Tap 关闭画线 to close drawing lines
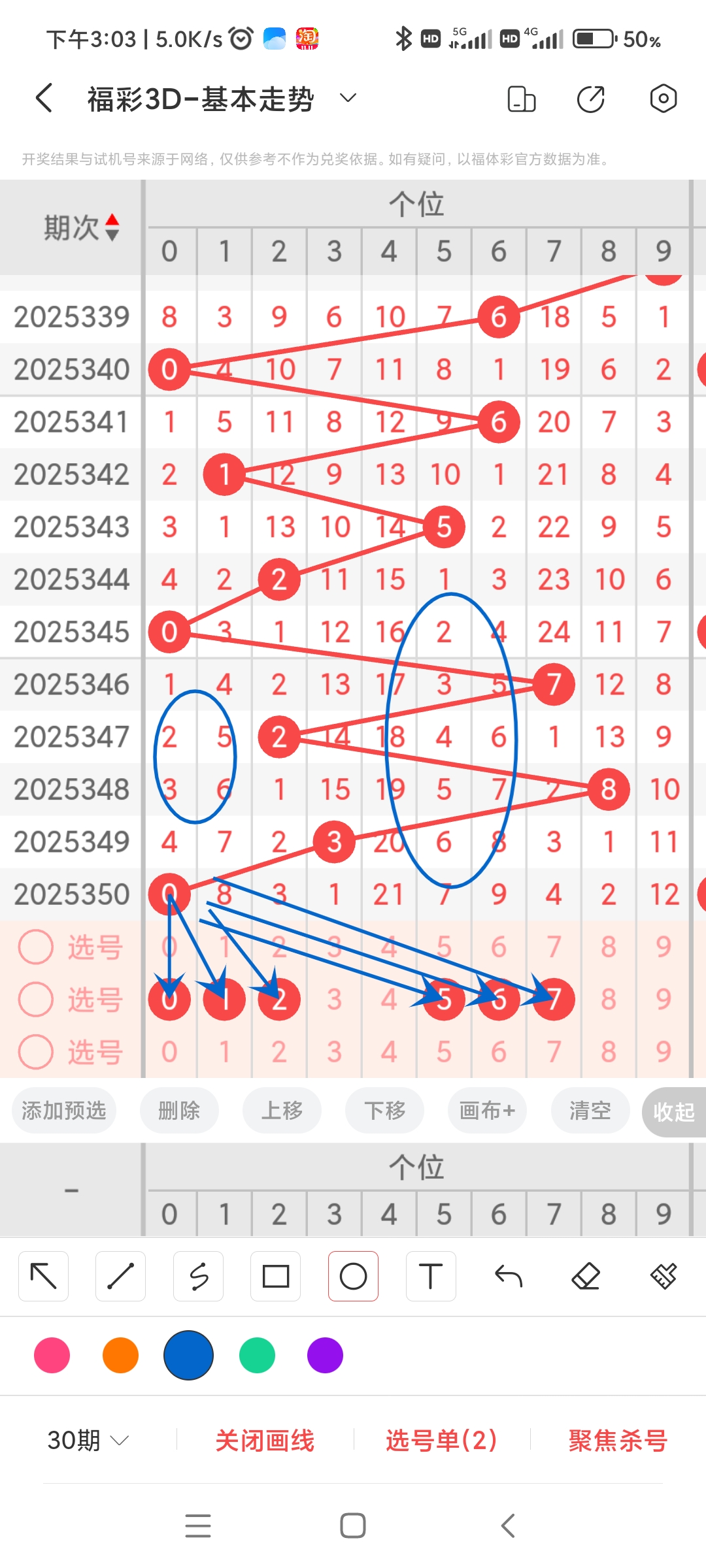The image size is (706, 1568). click(x=265, y=1440)
